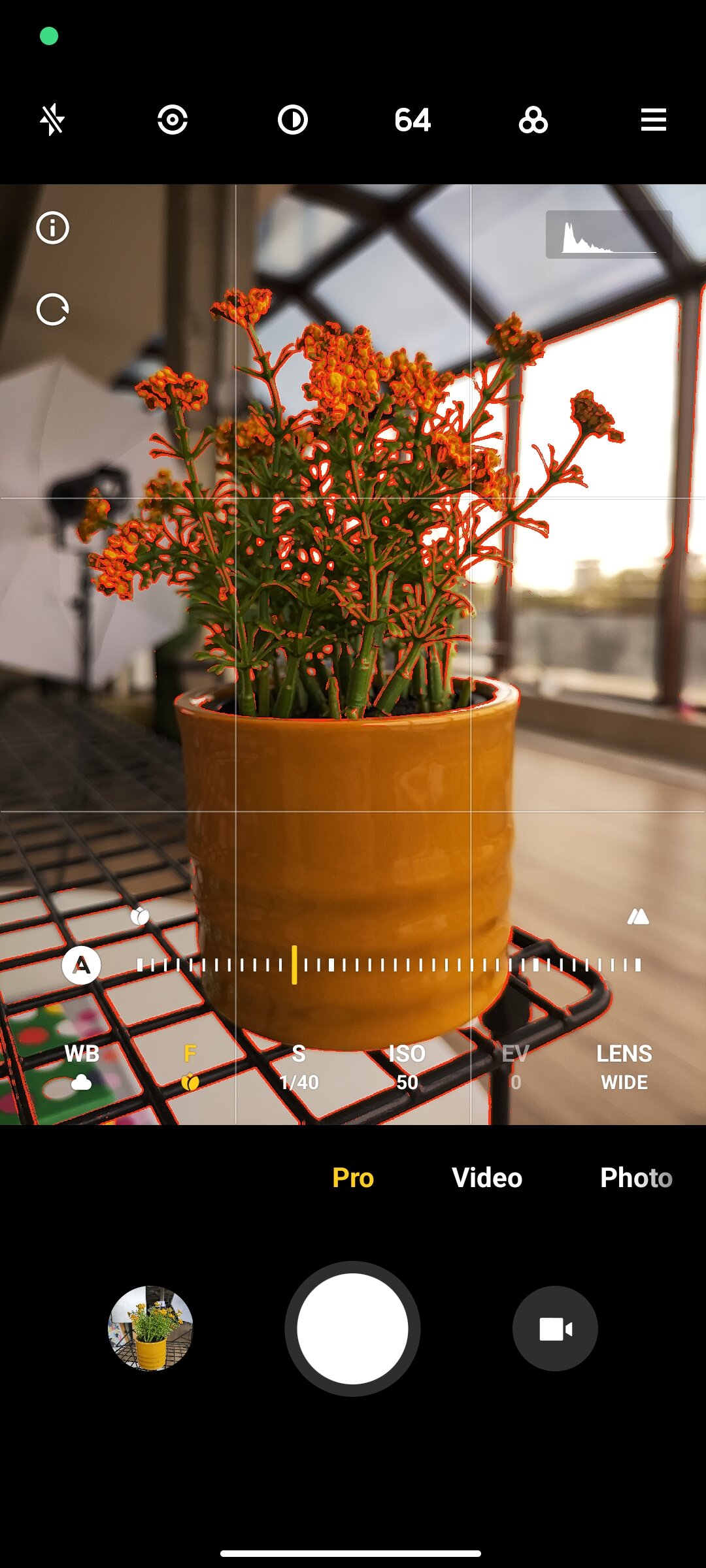Set focus to auto with A button
The image size is (706, 1568).
pyautogui.click(x=82, y=965)
